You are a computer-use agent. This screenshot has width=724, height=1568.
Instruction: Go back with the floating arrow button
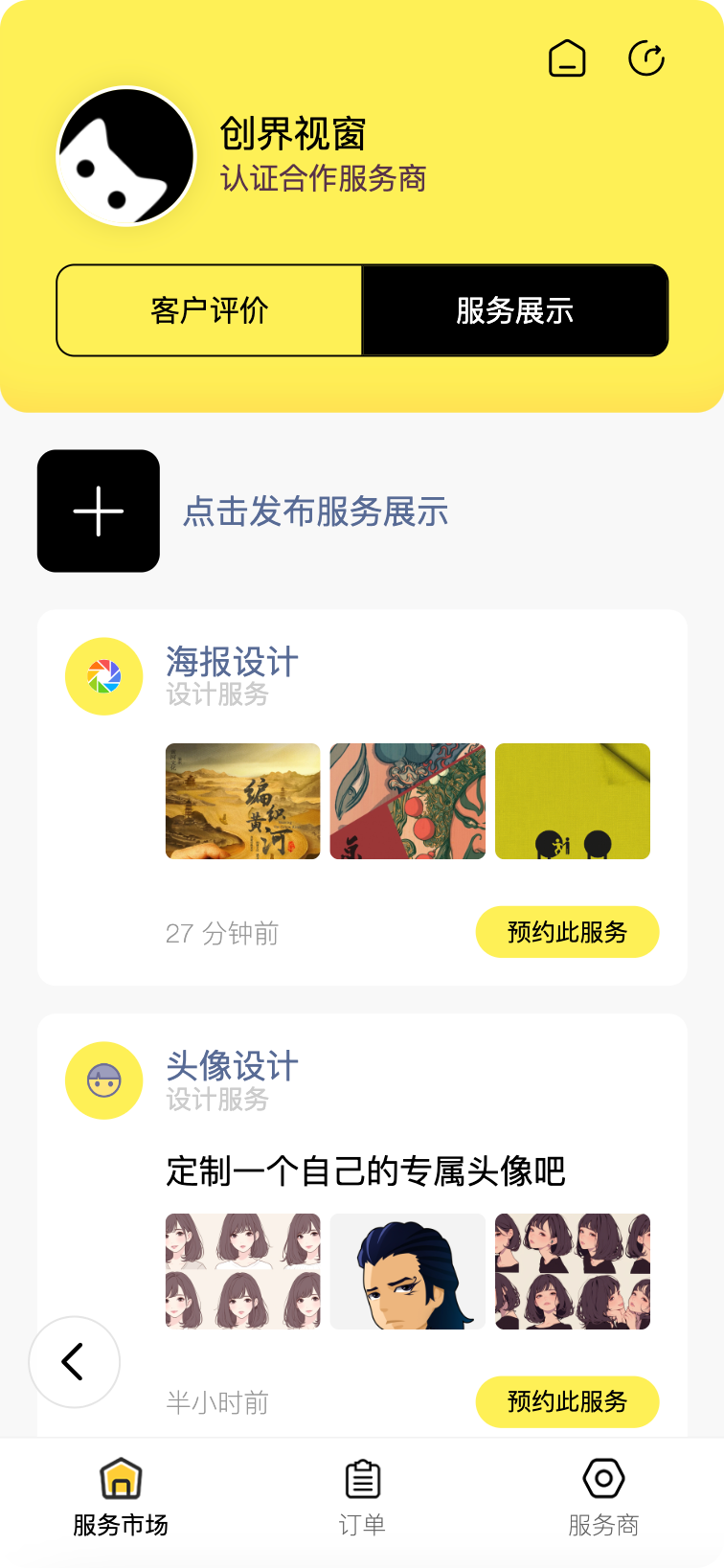(x=74, y=1361)
